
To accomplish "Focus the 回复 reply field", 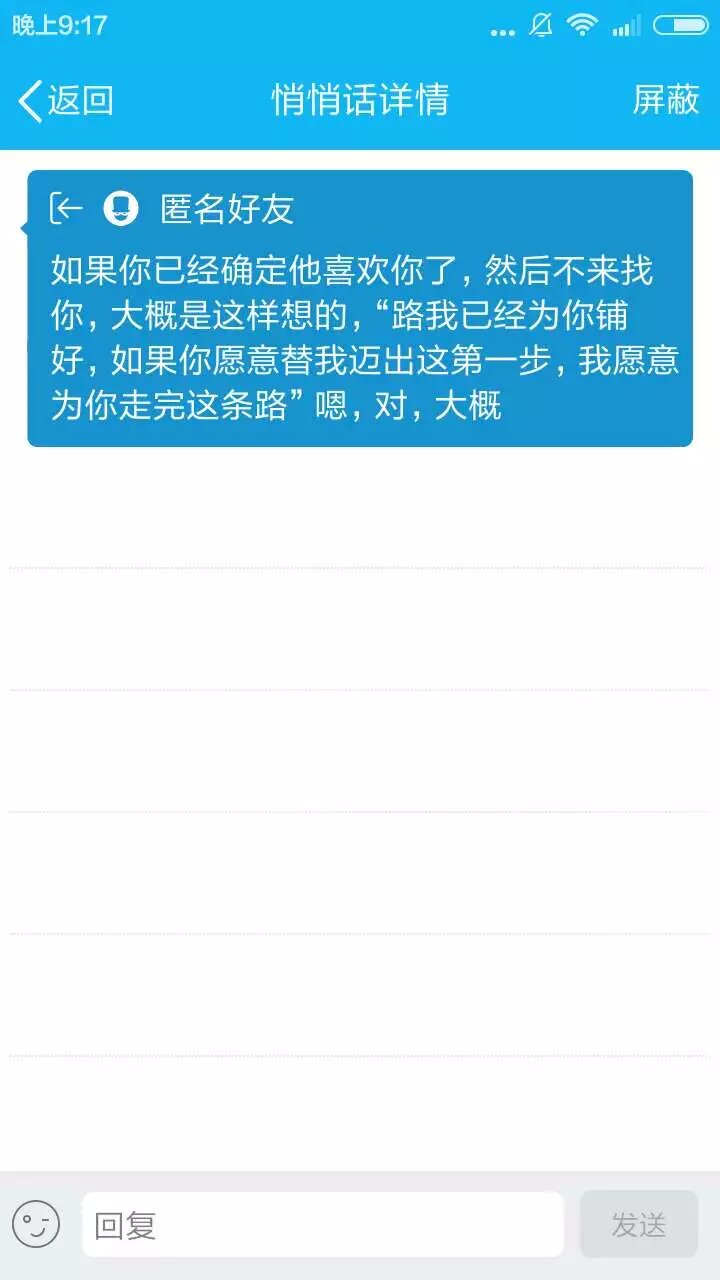I will click(x=322, y=1224).
